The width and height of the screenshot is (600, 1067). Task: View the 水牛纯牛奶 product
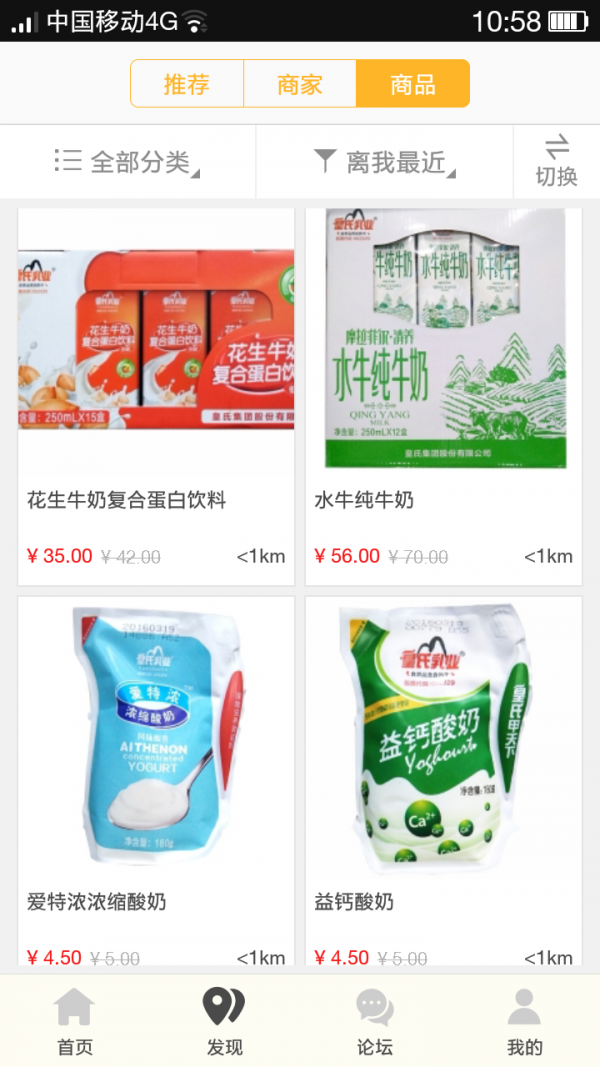point(443,395)
